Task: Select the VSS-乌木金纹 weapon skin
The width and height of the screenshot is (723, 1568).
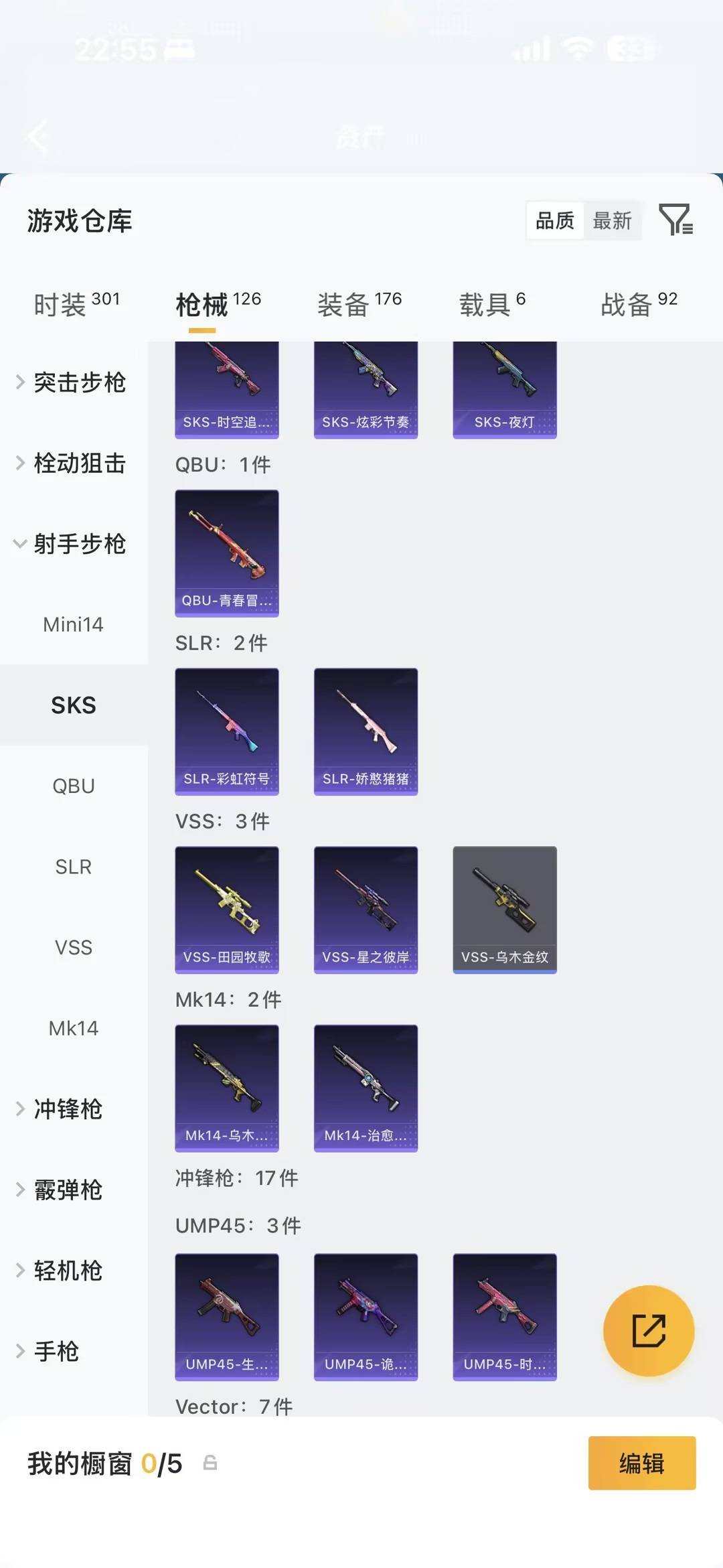Action: (x=504, y=909)
